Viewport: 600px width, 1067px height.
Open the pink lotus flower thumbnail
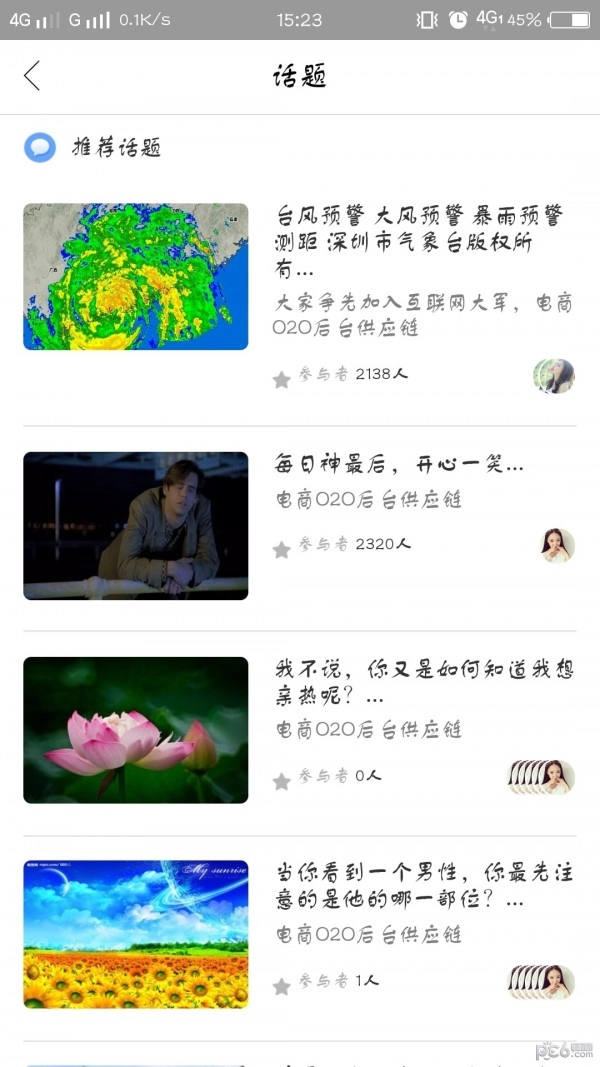pos(136,730)
